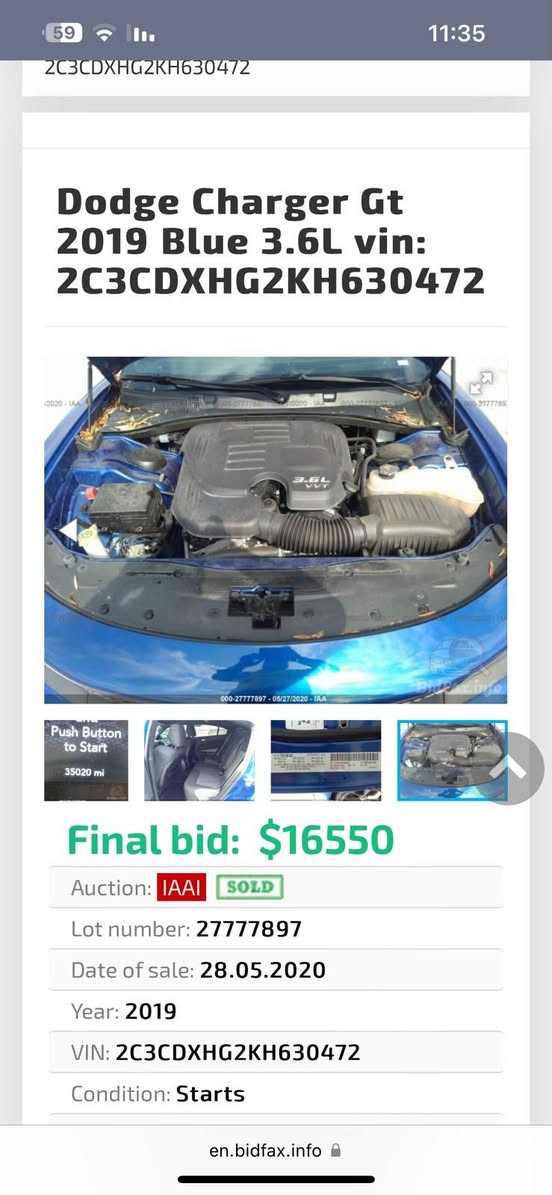Open the IAAI auction link
Viewport: 552px width, 1195px height.
[x=181, y=887]
